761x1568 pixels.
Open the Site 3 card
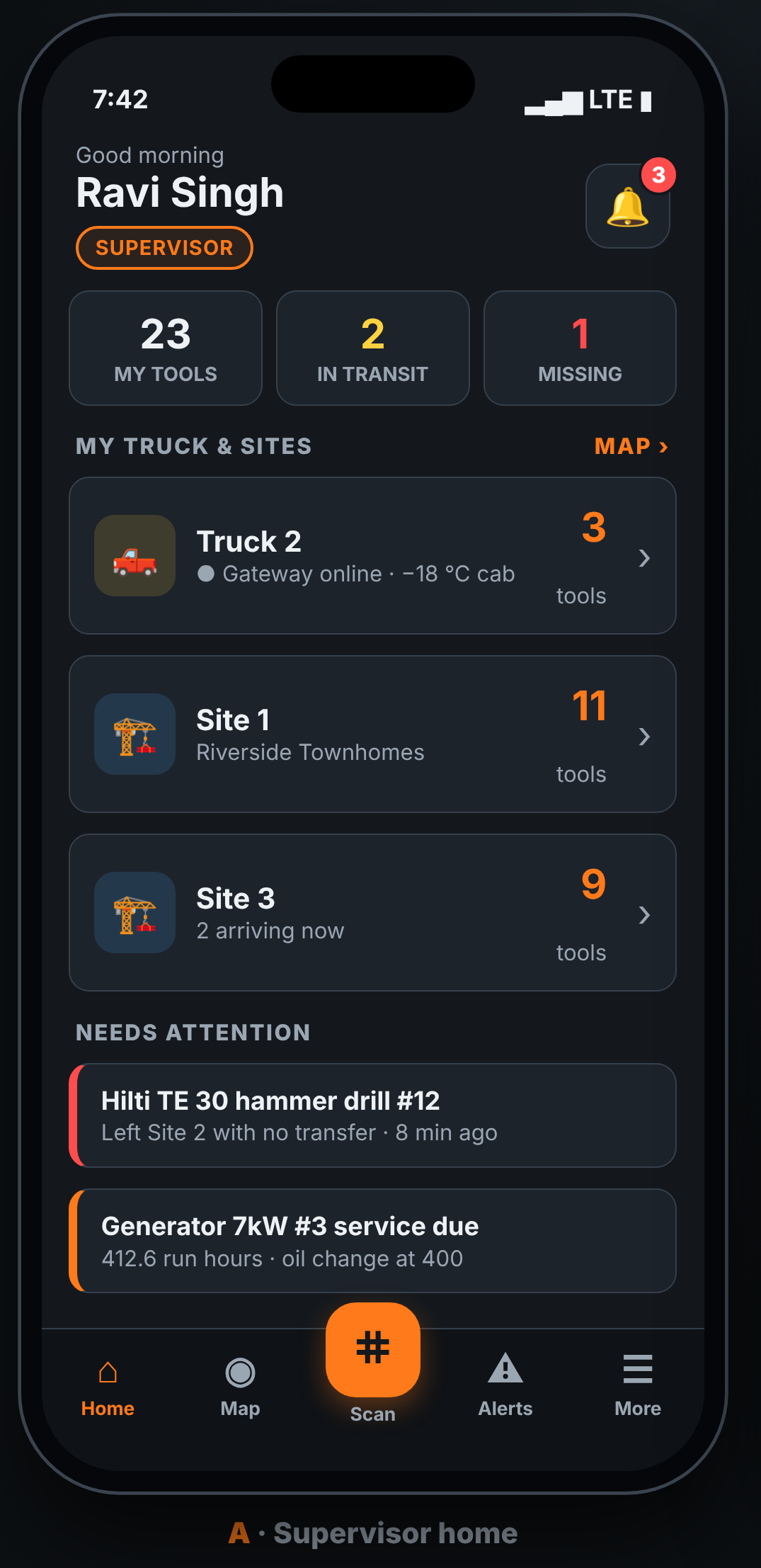point(372,913)
